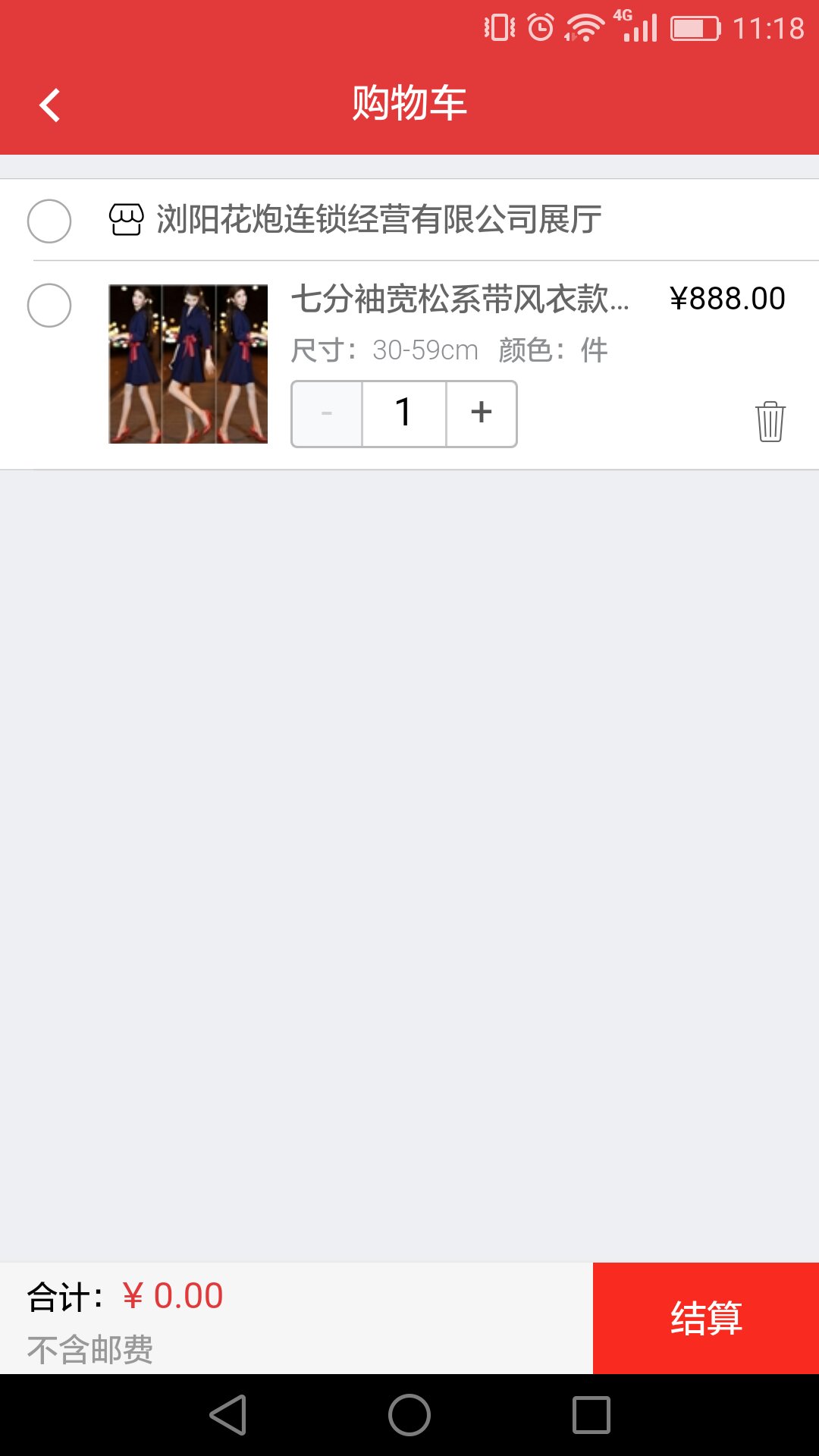Edit the quantity field showing 1
The width and height of the screenshot is (819, 1456).
404,414
